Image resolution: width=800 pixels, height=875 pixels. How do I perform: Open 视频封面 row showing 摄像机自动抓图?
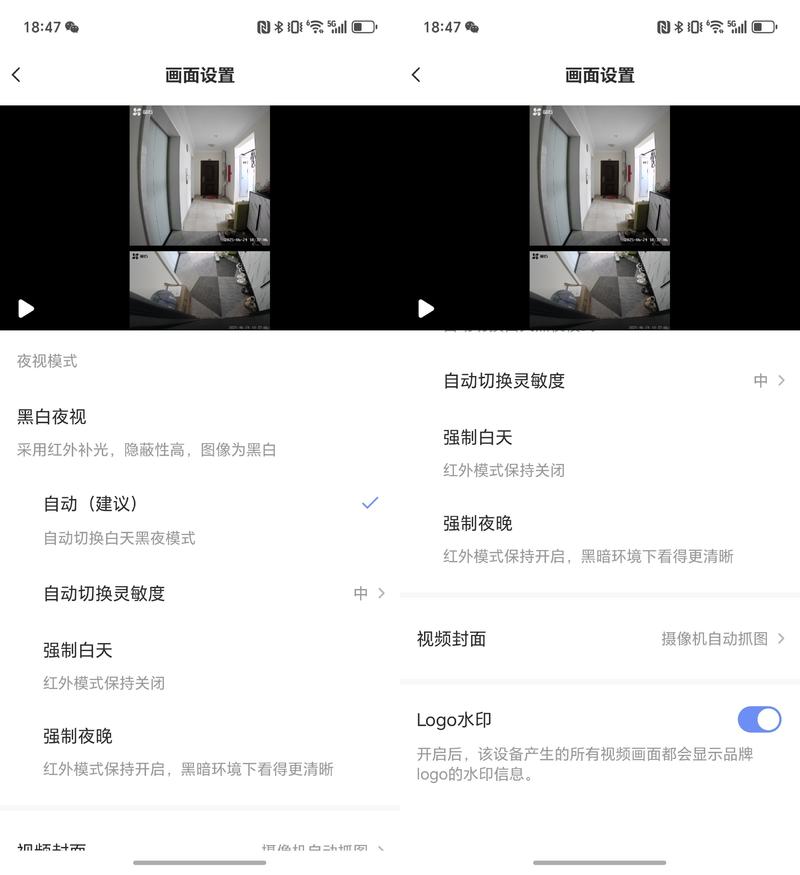click(x=600, y=639)
